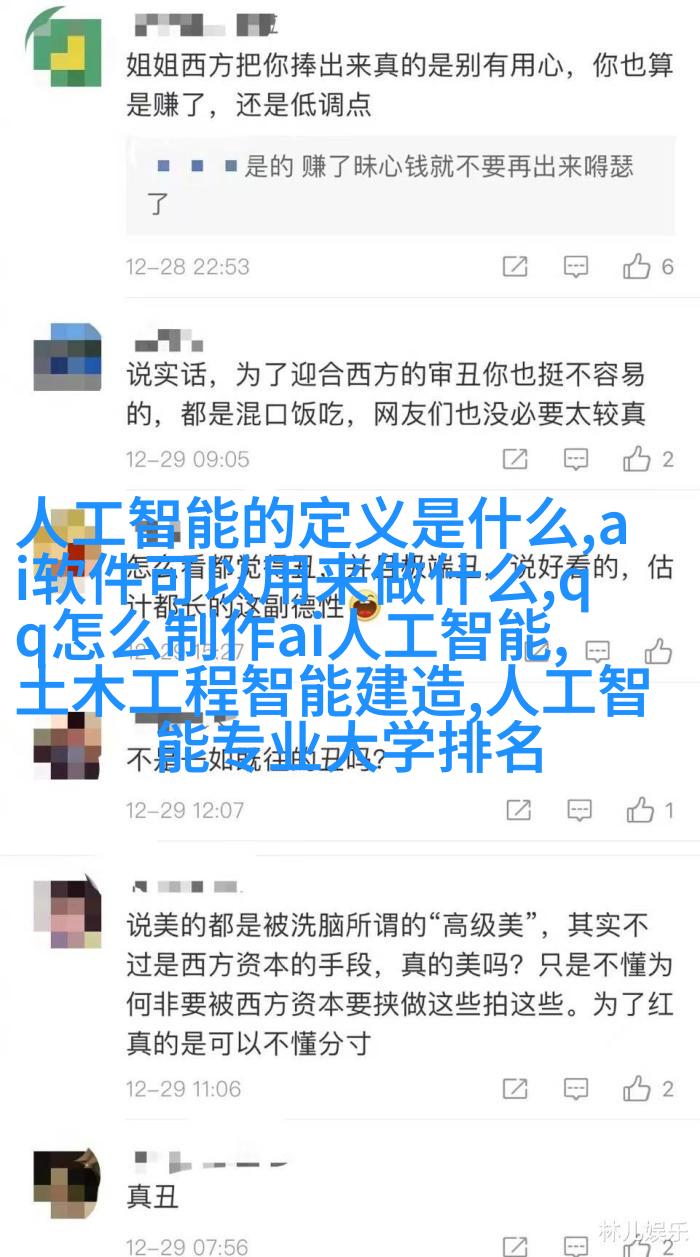Reply to the comment posted 12-29 12:07

point(579,810)
